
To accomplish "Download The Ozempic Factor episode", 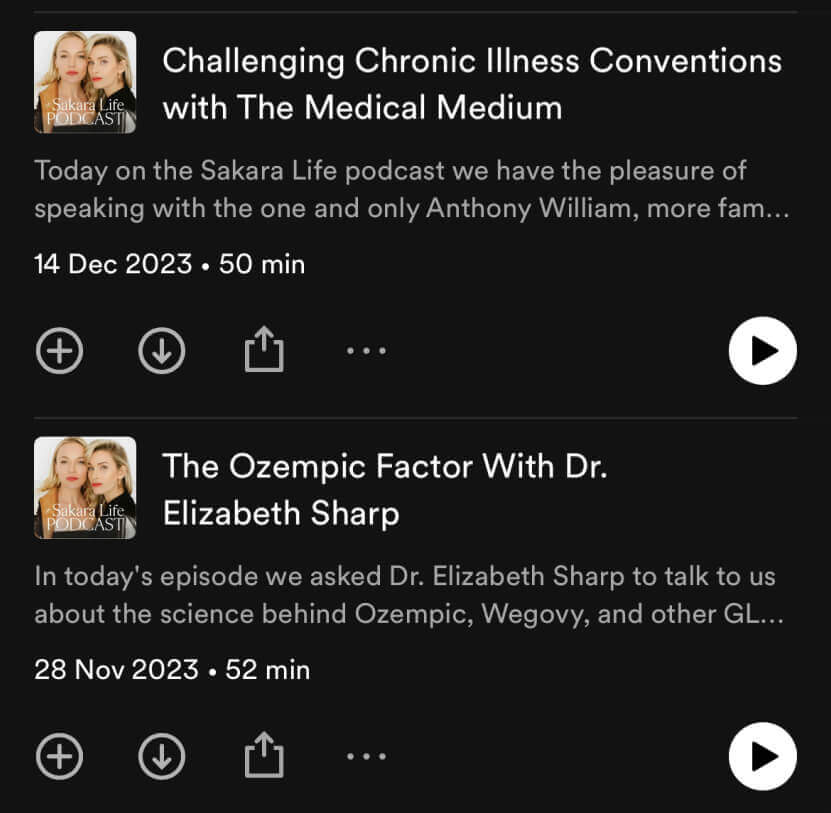I will [x=162, y=757].
